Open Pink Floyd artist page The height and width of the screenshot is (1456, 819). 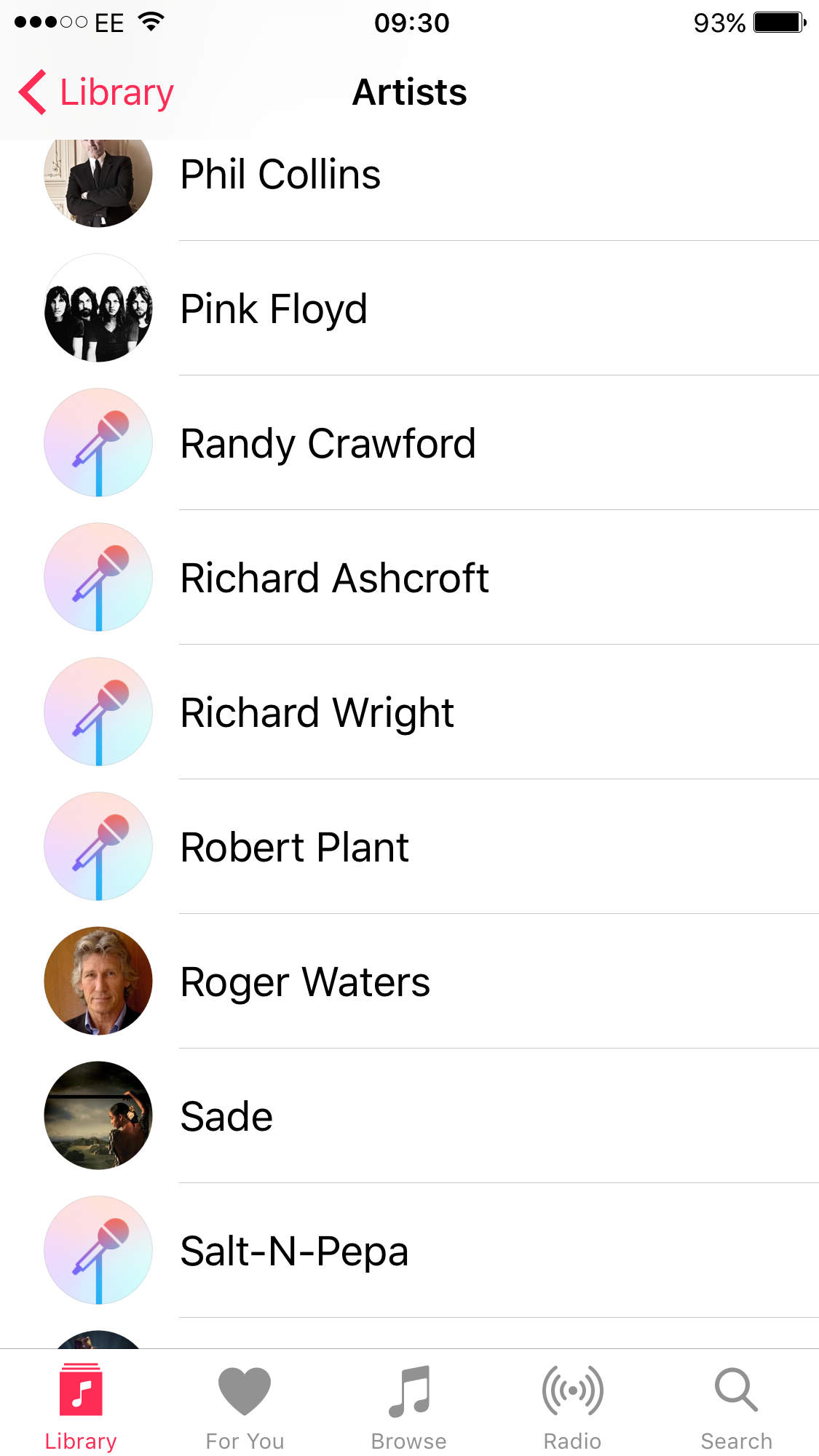tap(274, 309)
